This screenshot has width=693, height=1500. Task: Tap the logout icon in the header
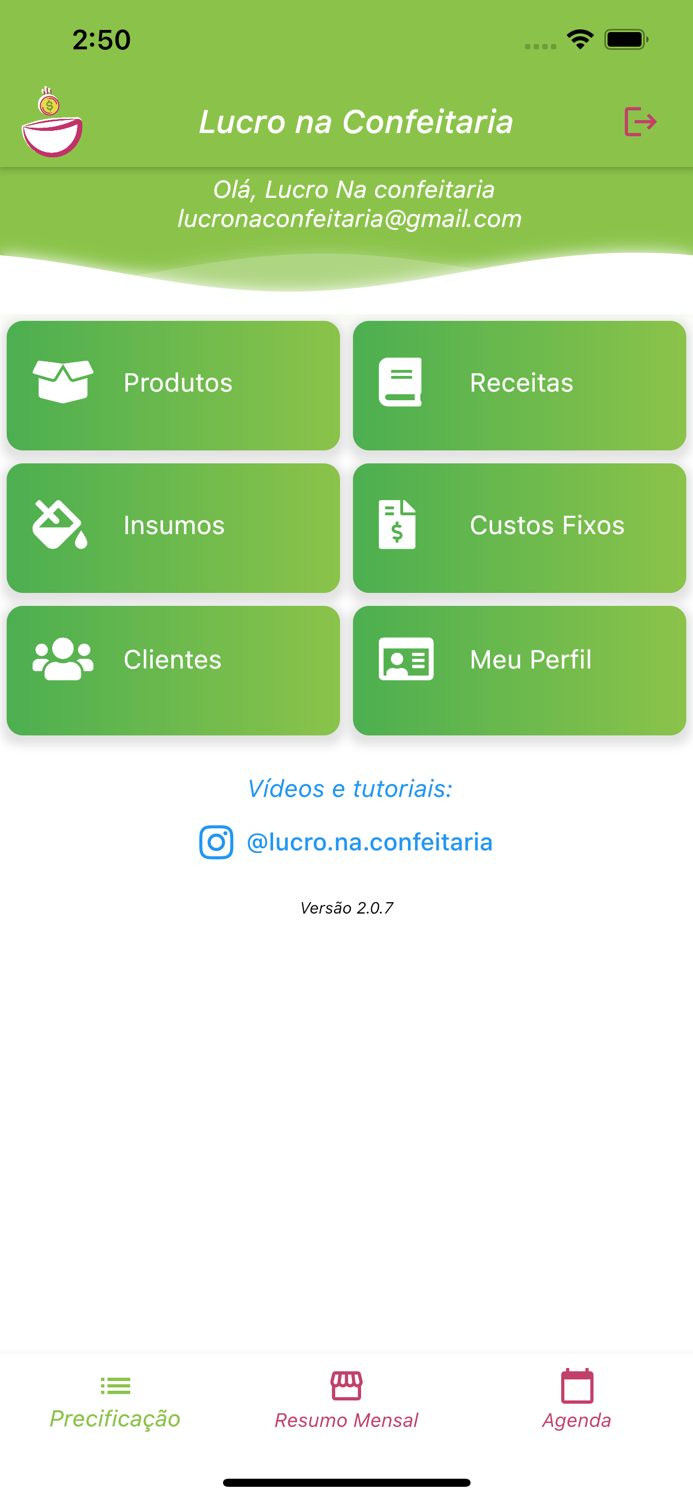coord(640,122)
